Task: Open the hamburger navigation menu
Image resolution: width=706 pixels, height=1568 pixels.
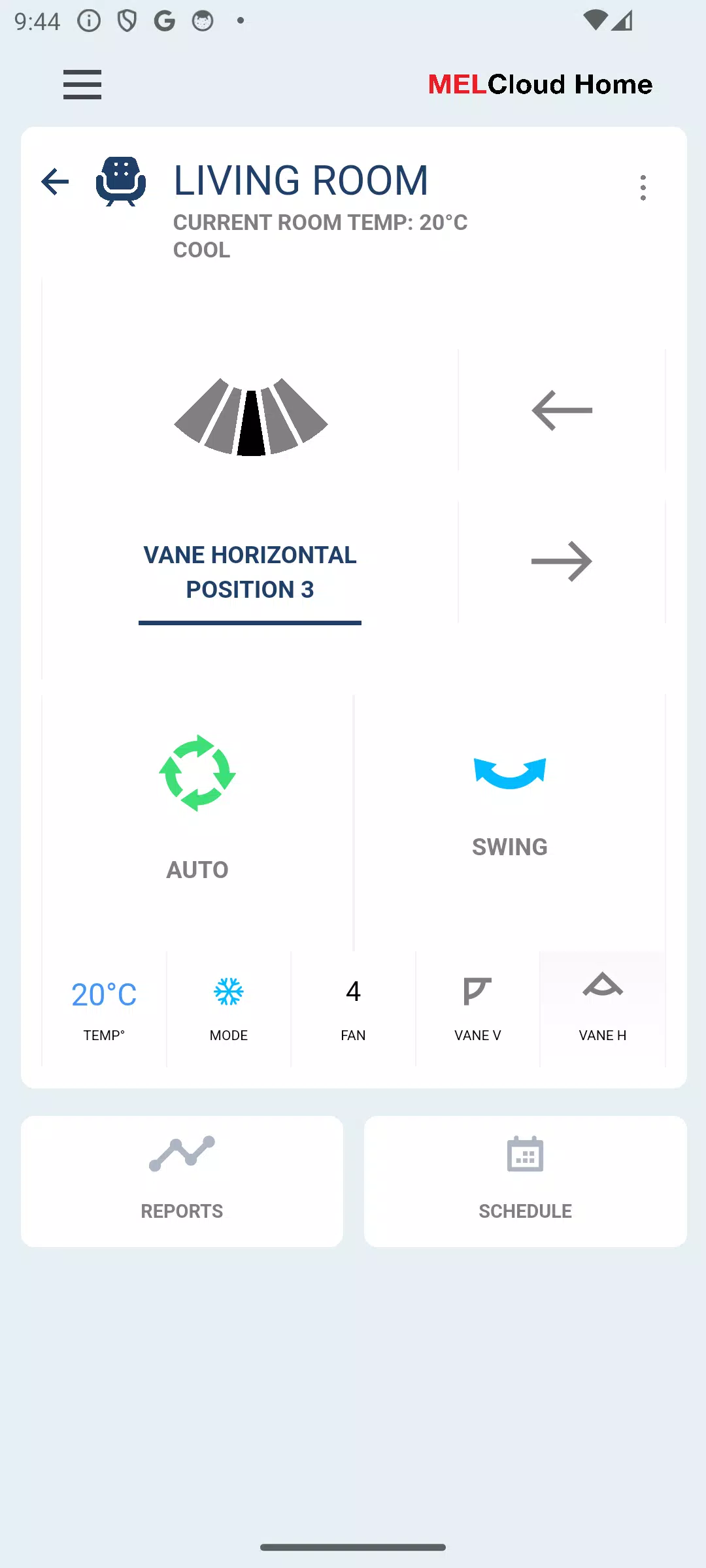Action: click(x=82, y=84)
